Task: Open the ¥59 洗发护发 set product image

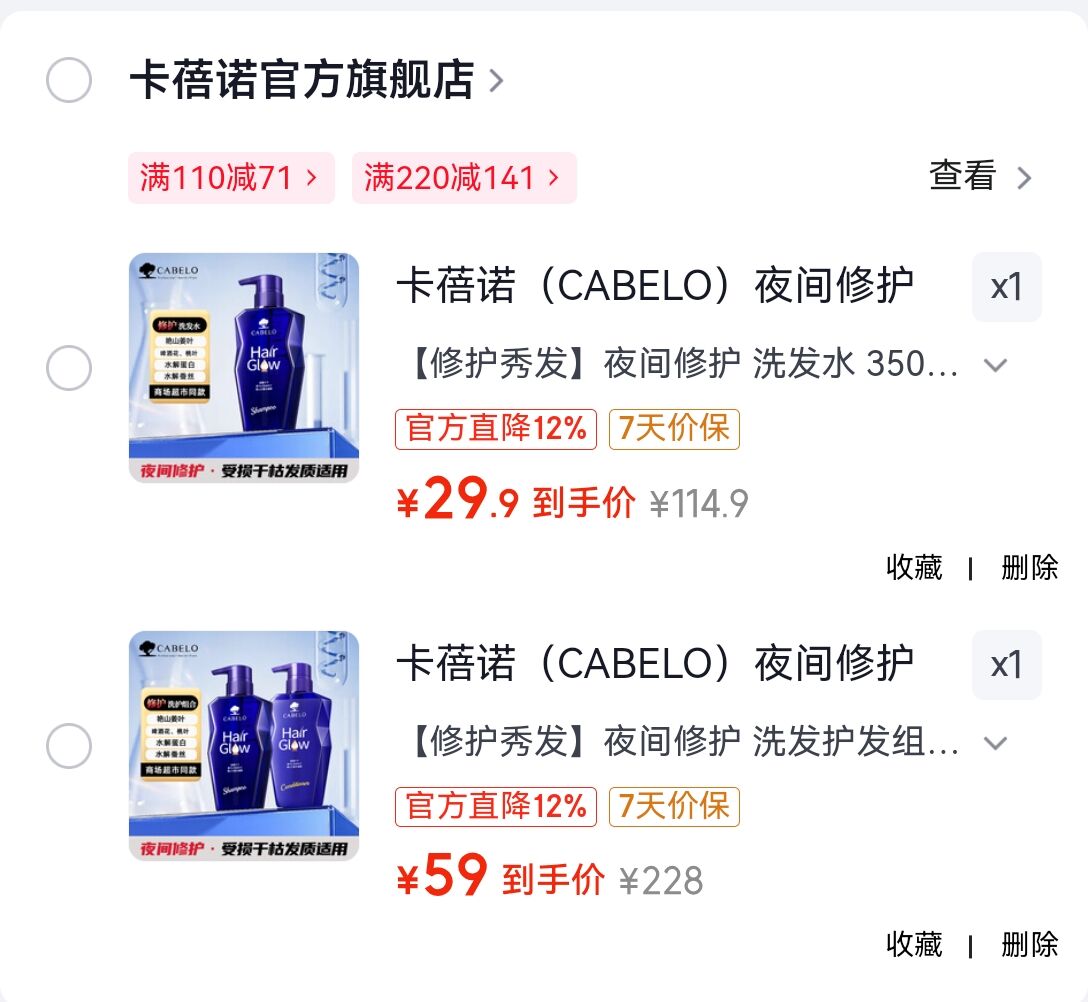Action: pos(244,746)
